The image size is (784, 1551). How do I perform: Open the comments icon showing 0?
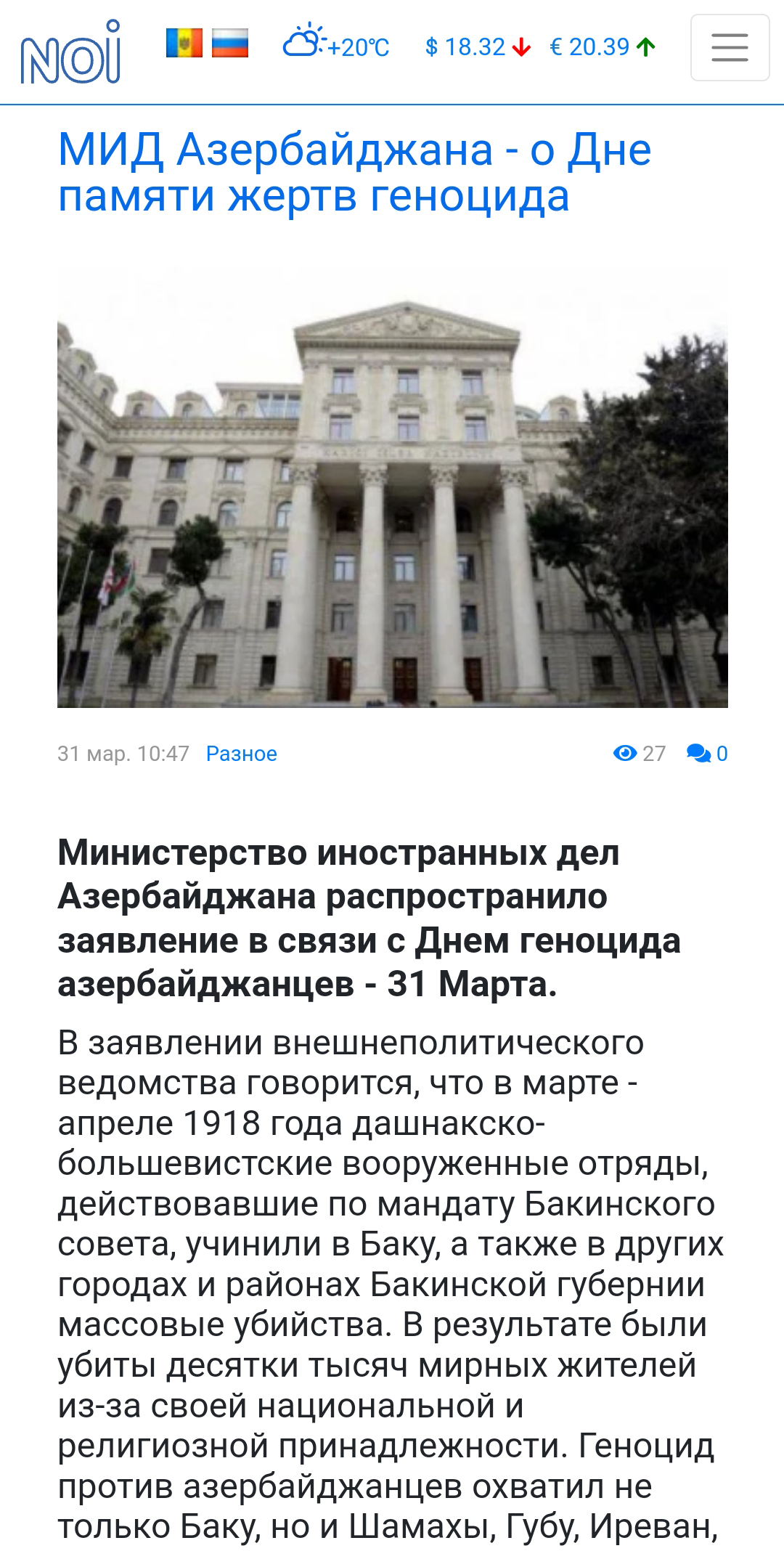point(707,754)
